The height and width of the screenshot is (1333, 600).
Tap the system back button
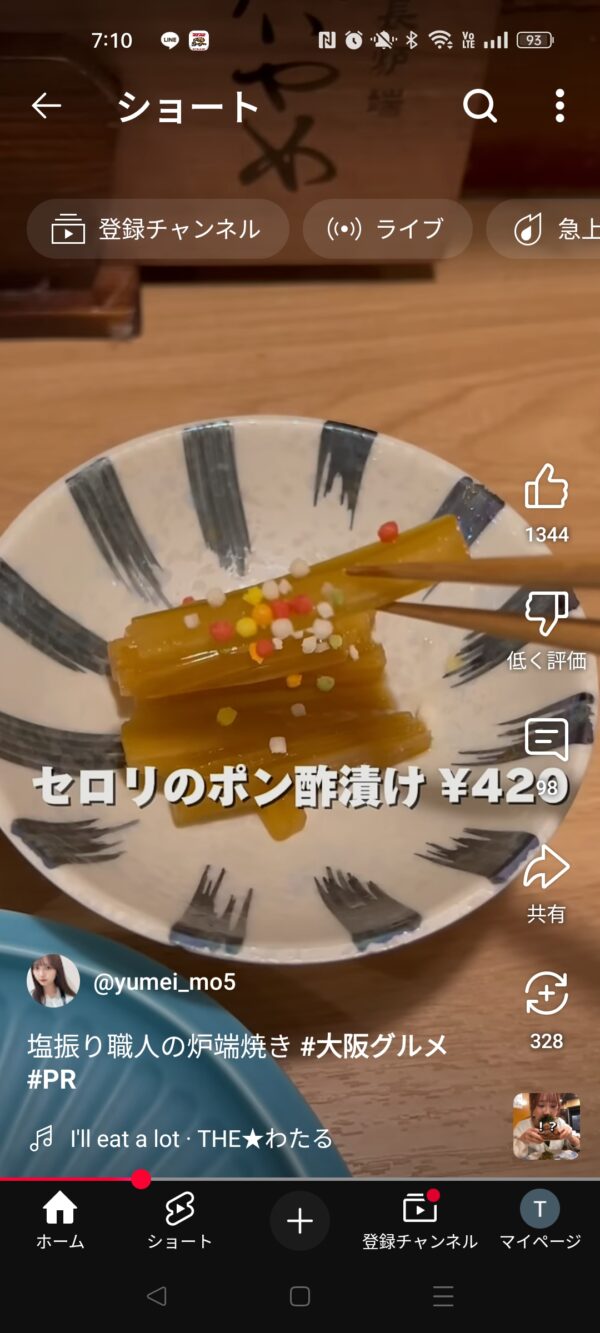156,1297
